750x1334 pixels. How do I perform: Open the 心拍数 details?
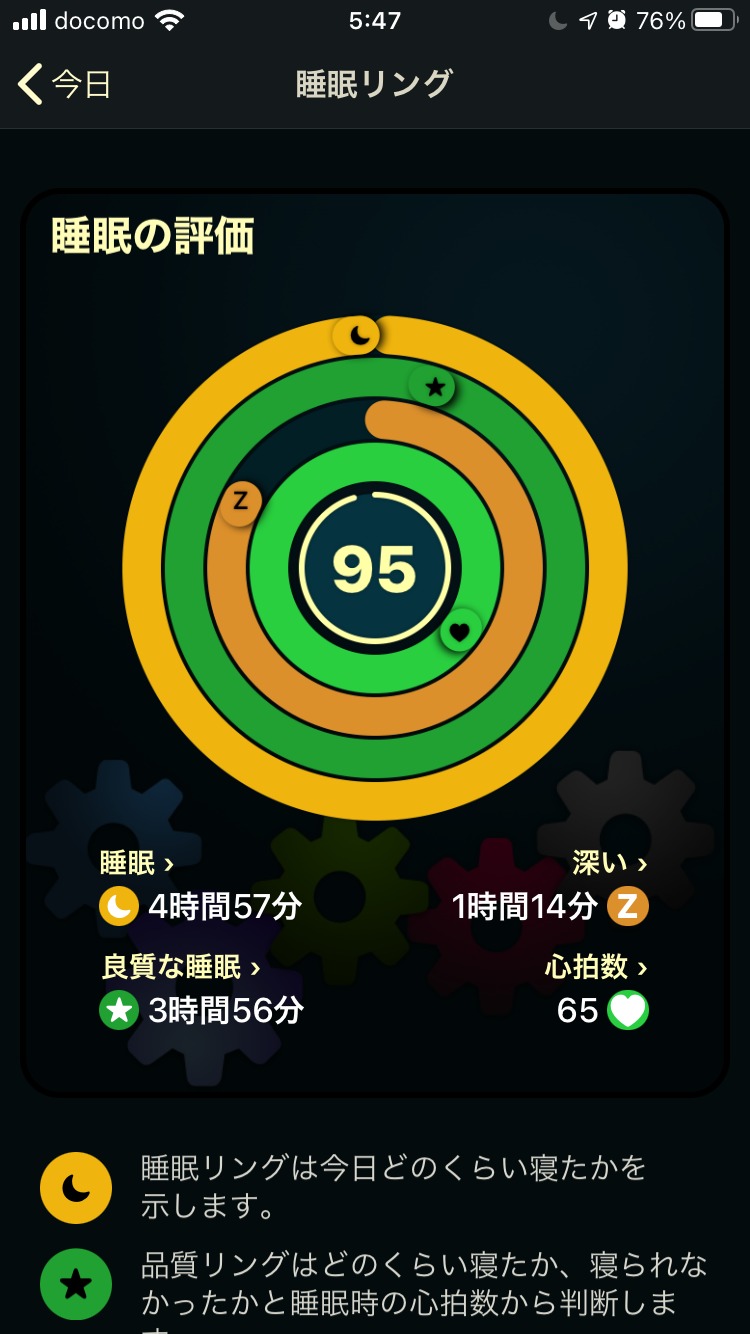click(596, 966)
